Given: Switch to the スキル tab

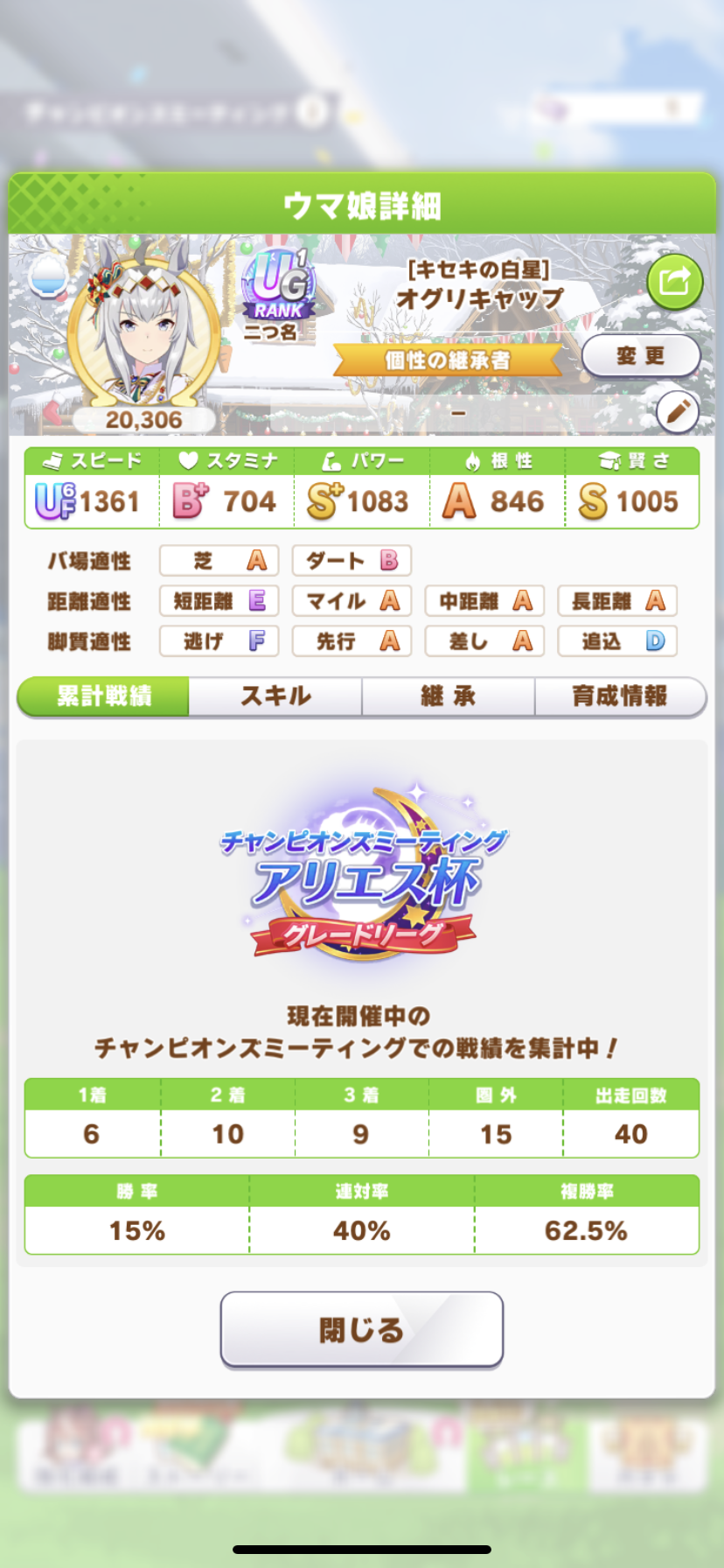Looking at the screenshot, I should click(275, 696).
